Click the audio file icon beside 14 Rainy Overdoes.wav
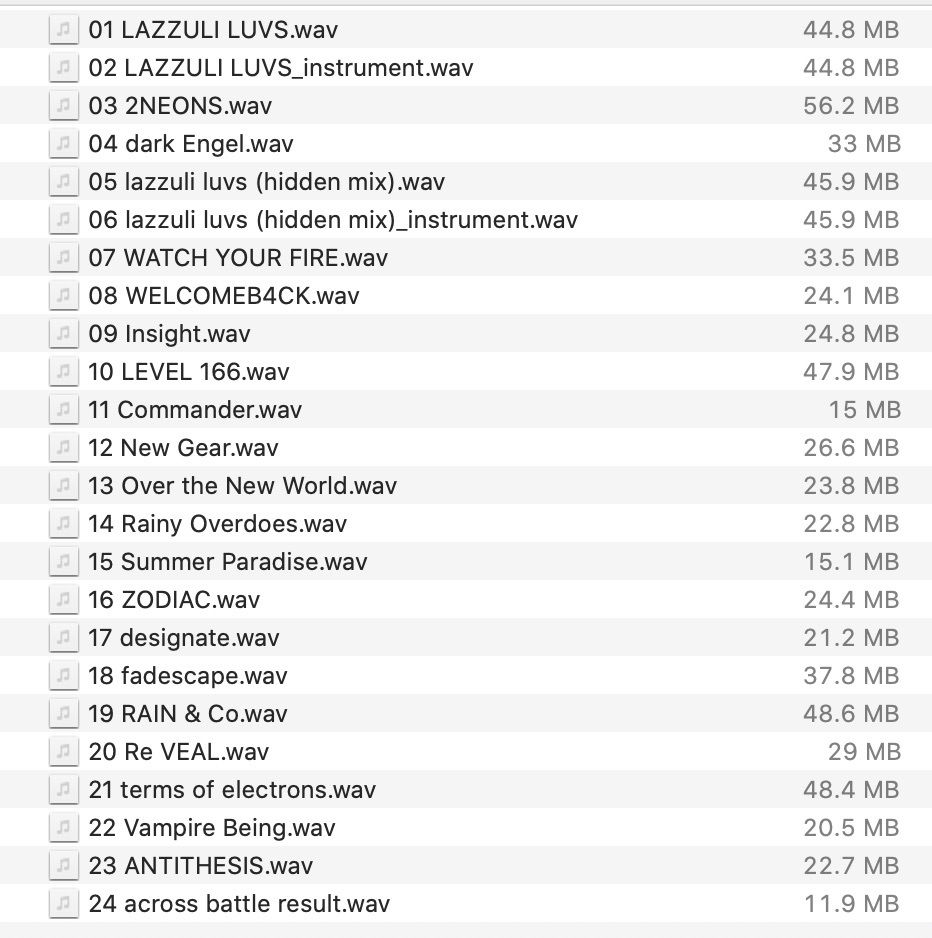Screen dimensions: 932x938 63,523
